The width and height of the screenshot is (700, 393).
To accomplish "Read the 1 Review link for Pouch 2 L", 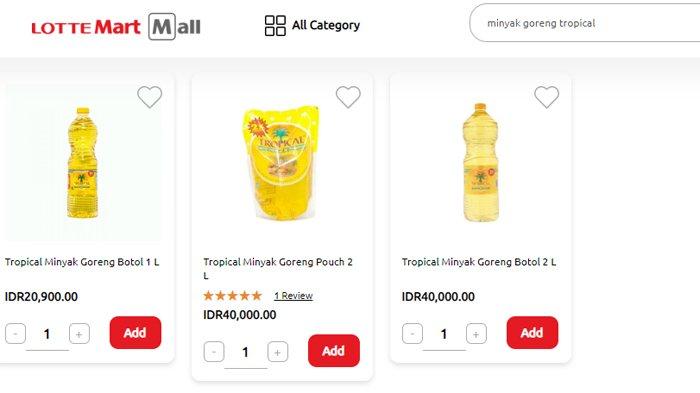I will pyautogui.click(x=293, y=296).
